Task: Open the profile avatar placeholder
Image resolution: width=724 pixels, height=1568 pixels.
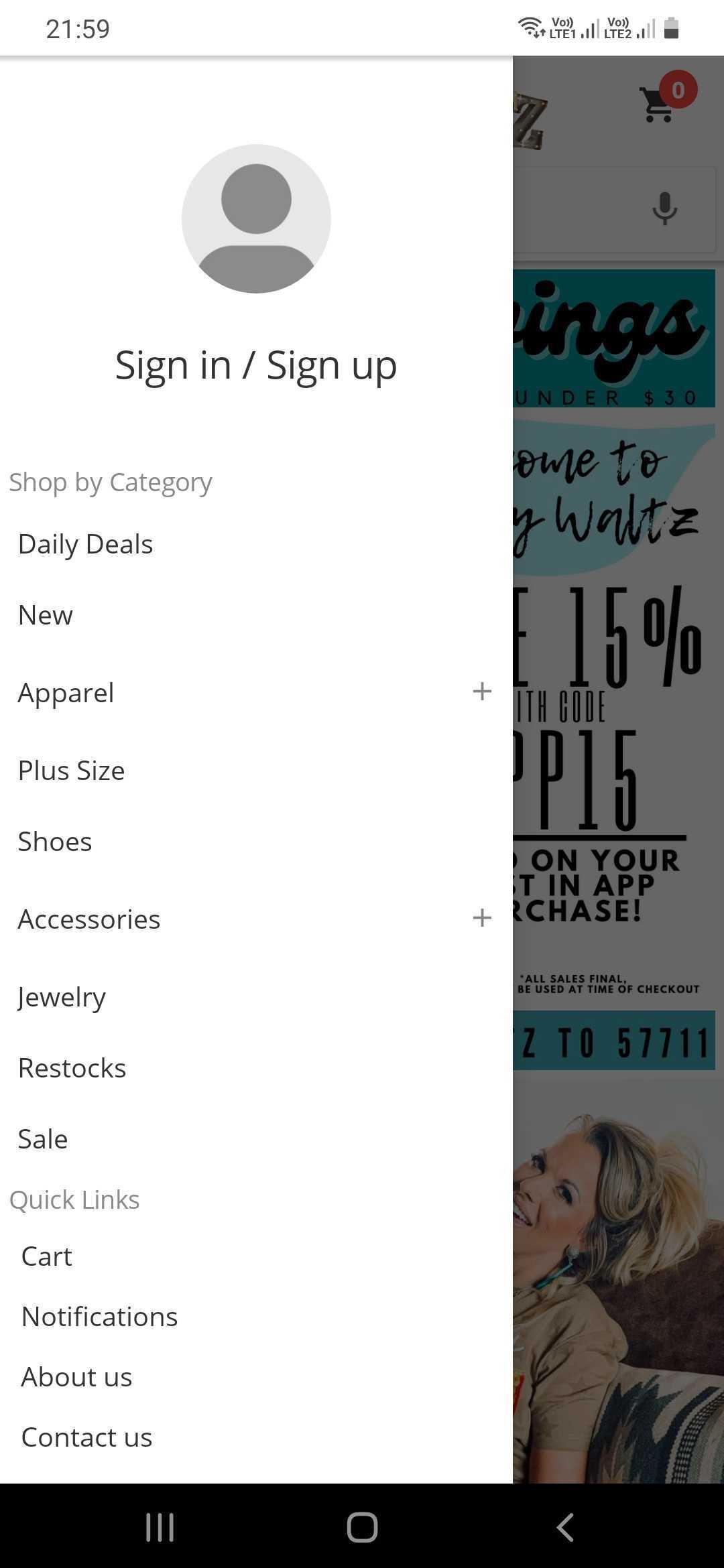Action: tap(256, 218)
